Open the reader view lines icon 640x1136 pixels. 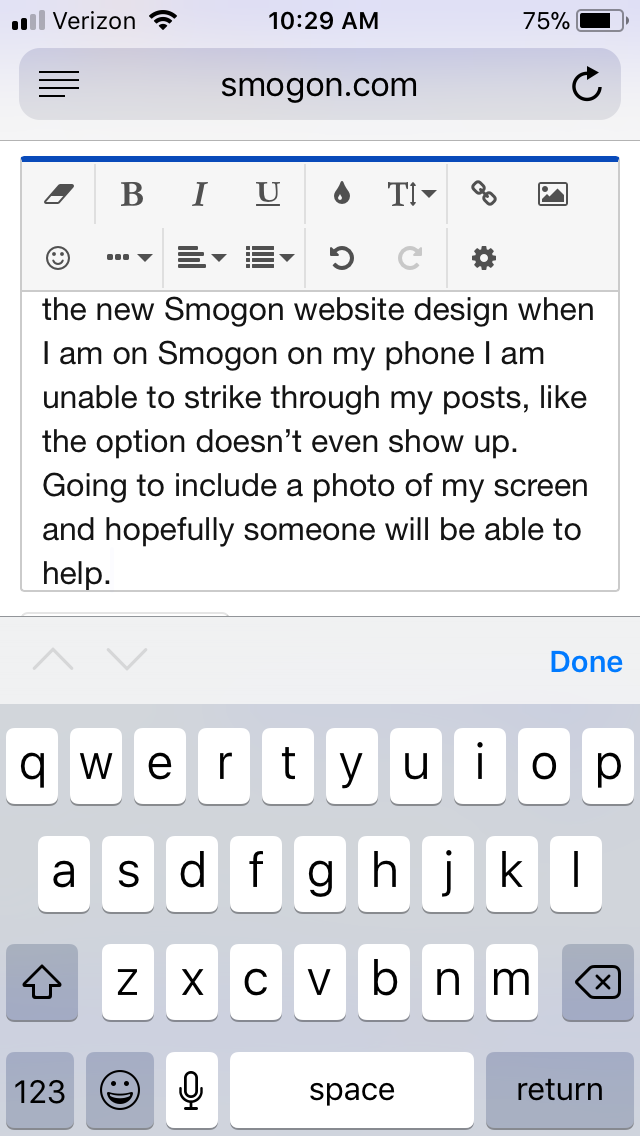point(59,85)
